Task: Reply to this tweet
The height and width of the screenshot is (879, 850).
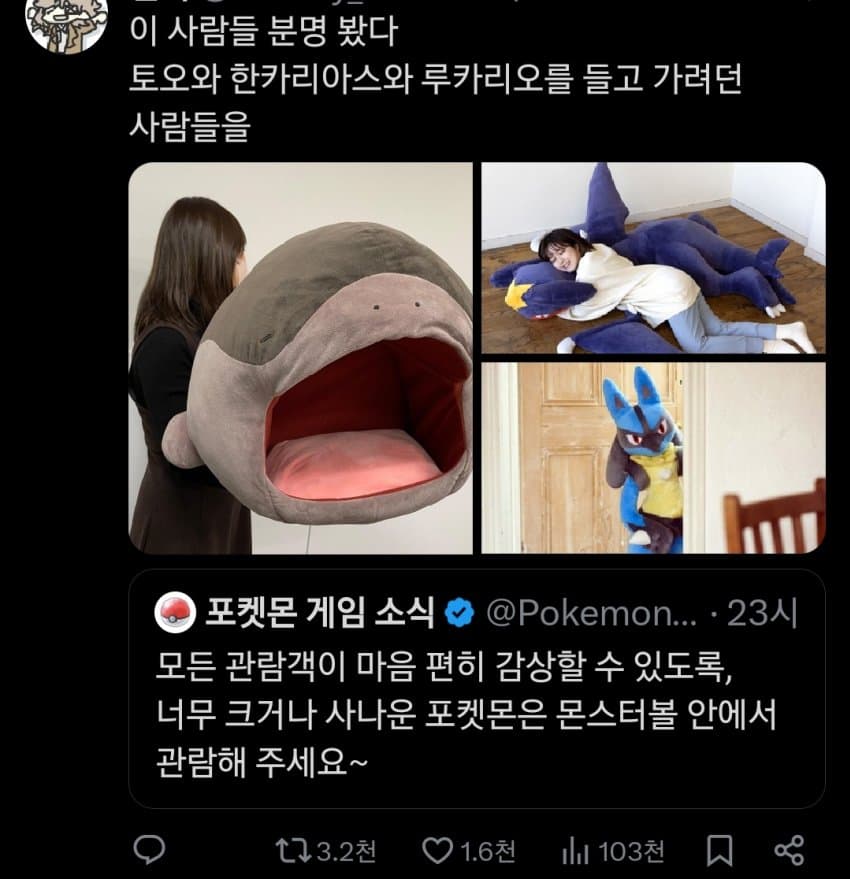Action: point(149,851)
